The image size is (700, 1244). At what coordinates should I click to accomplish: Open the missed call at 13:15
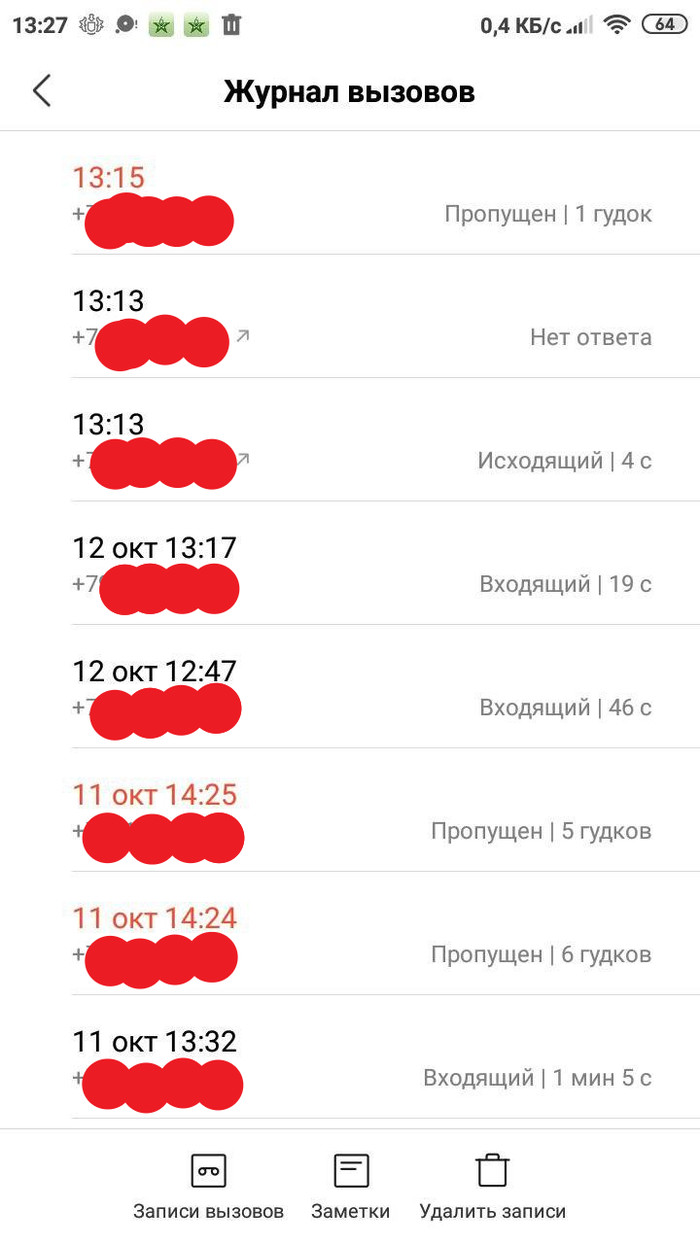pyautogui.click(x=360, y=195)
